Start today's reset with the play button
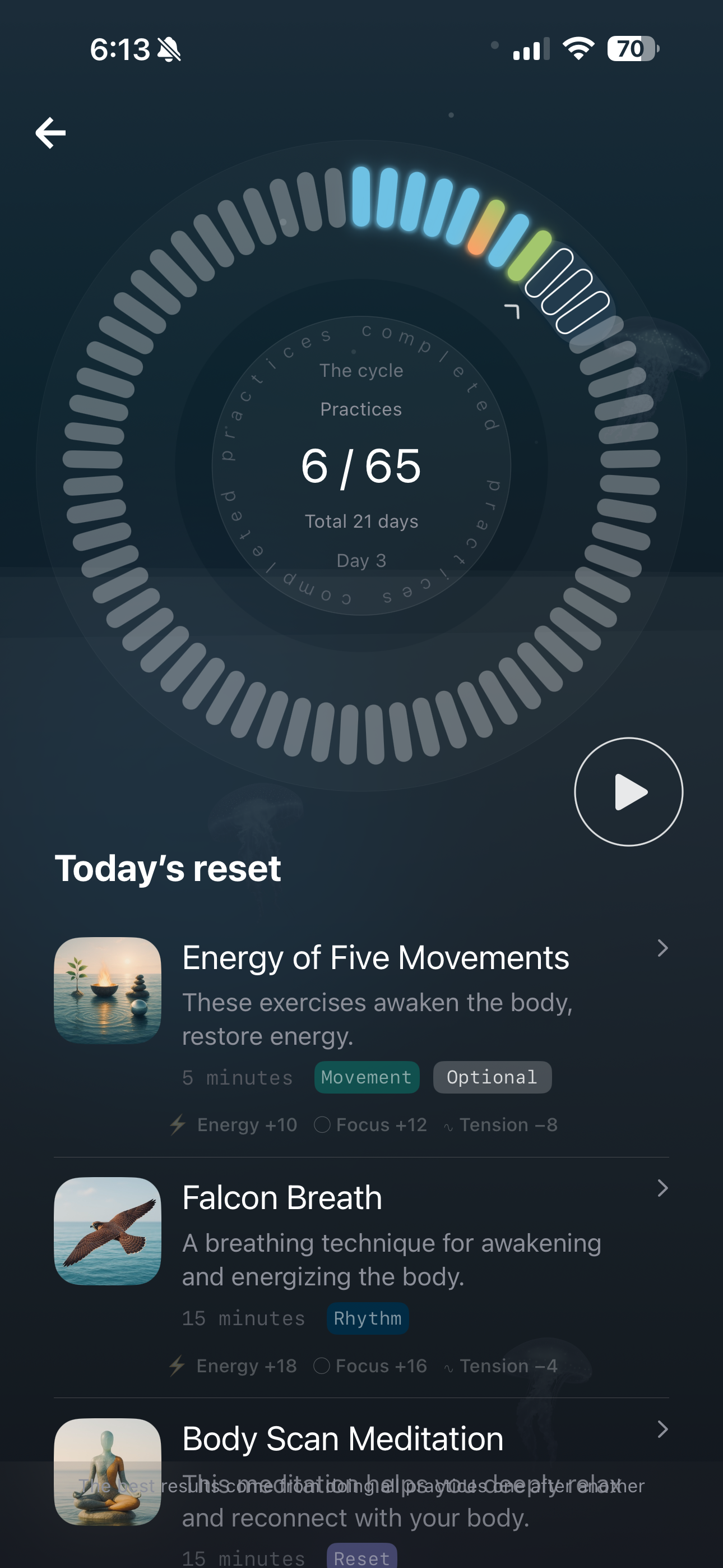Image resolution: width=723 pixels, height=1568 pixels. pos(628,792)
